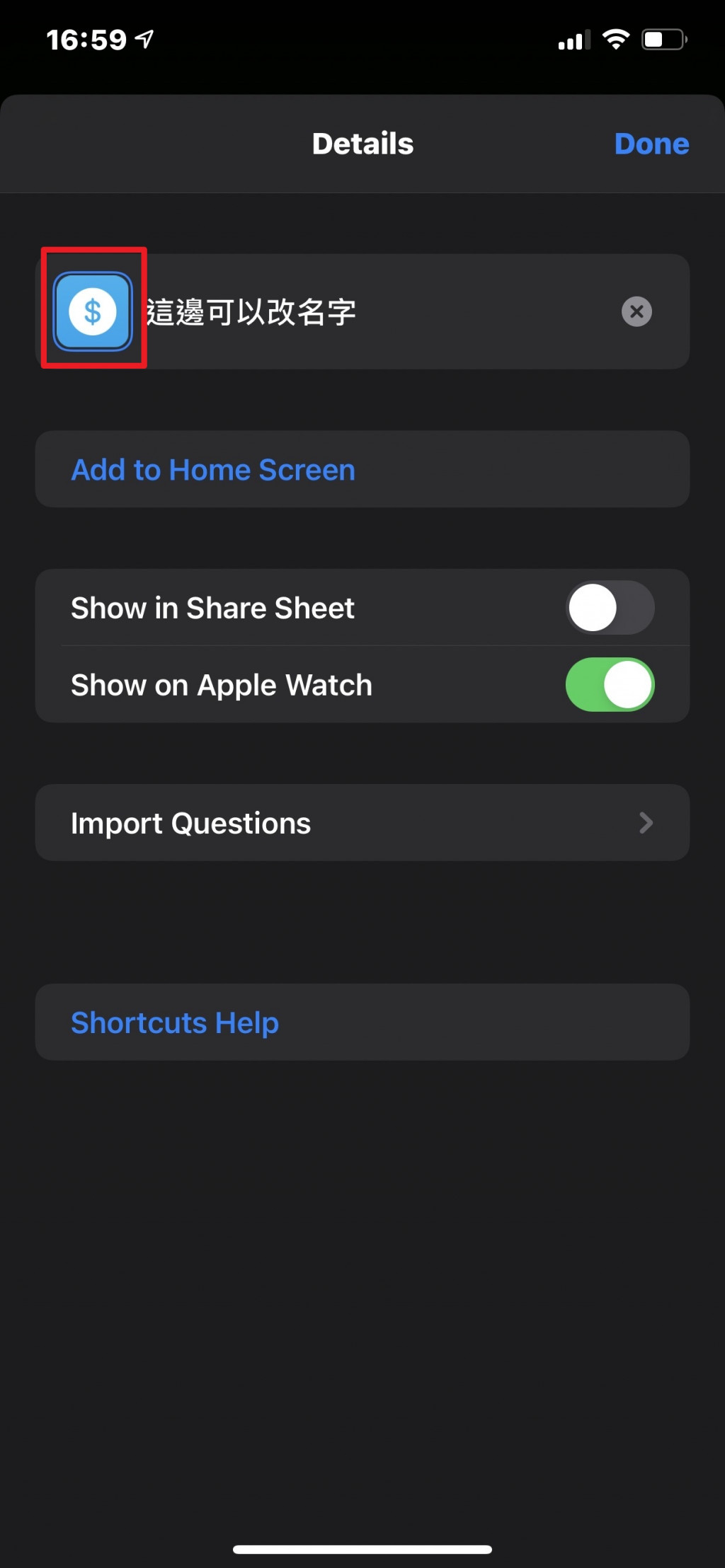Add shortcut to Home Screen
This screenshot has width=725, height=1568.
point(212,470)
